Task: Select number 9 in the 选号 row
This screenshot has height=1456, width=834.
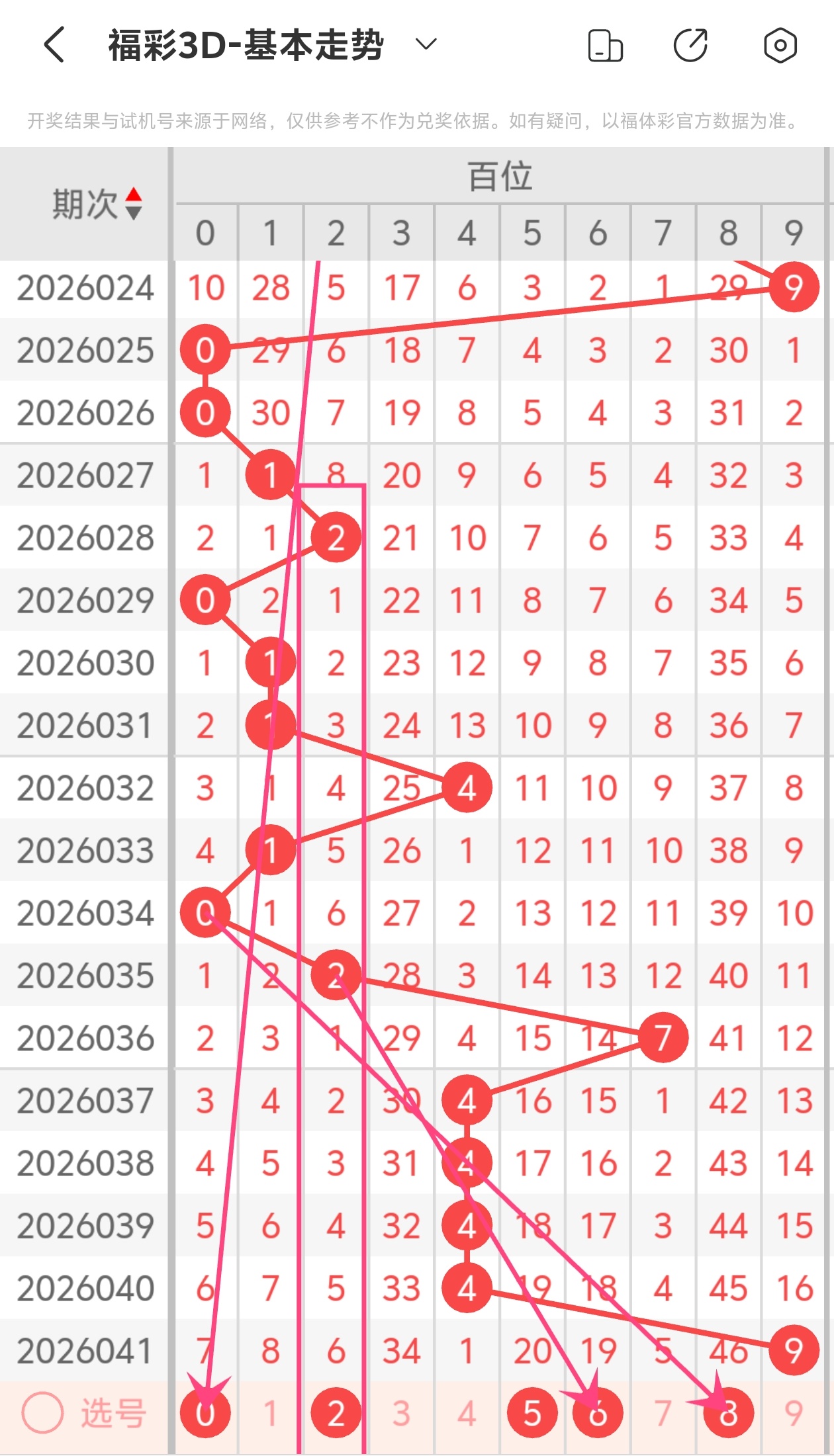Action: (794, 1414)
